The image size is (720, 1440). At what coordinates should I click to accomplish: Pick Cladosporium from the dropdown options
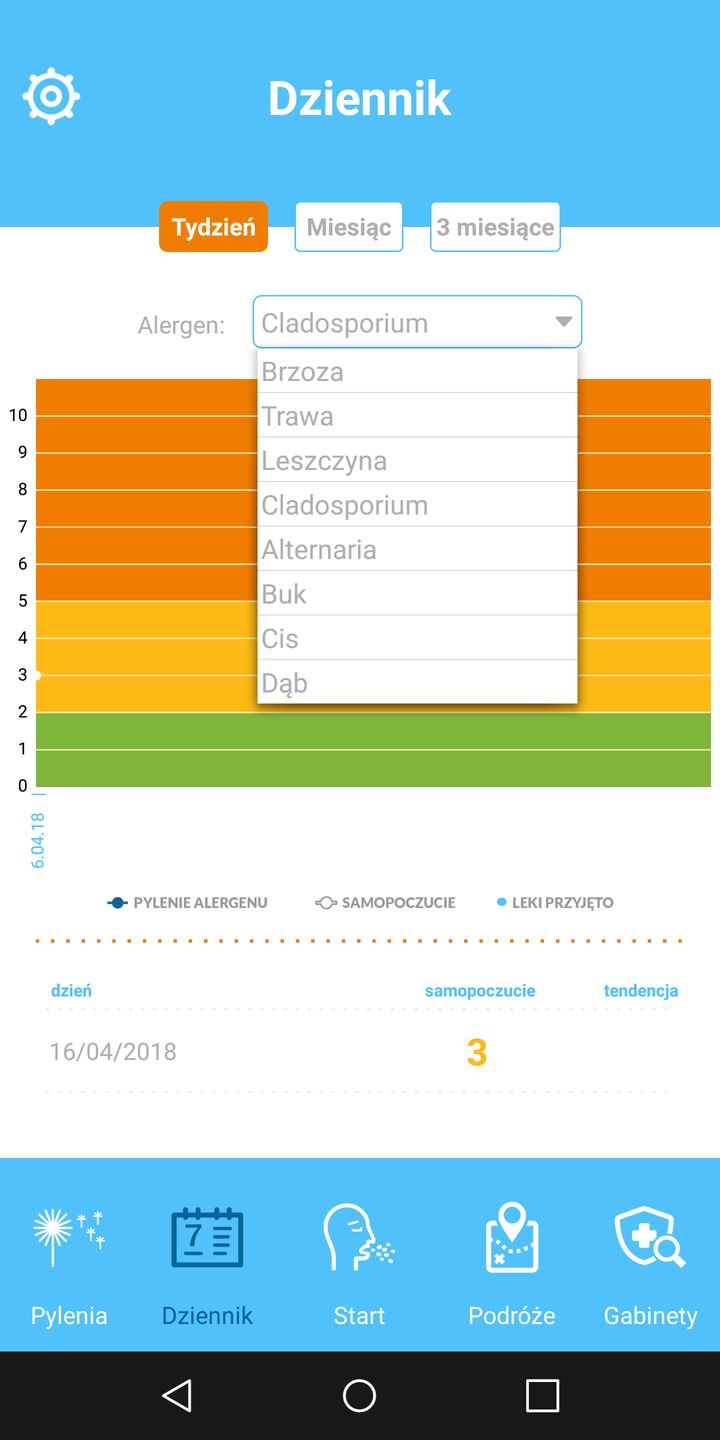coord(417,505)
